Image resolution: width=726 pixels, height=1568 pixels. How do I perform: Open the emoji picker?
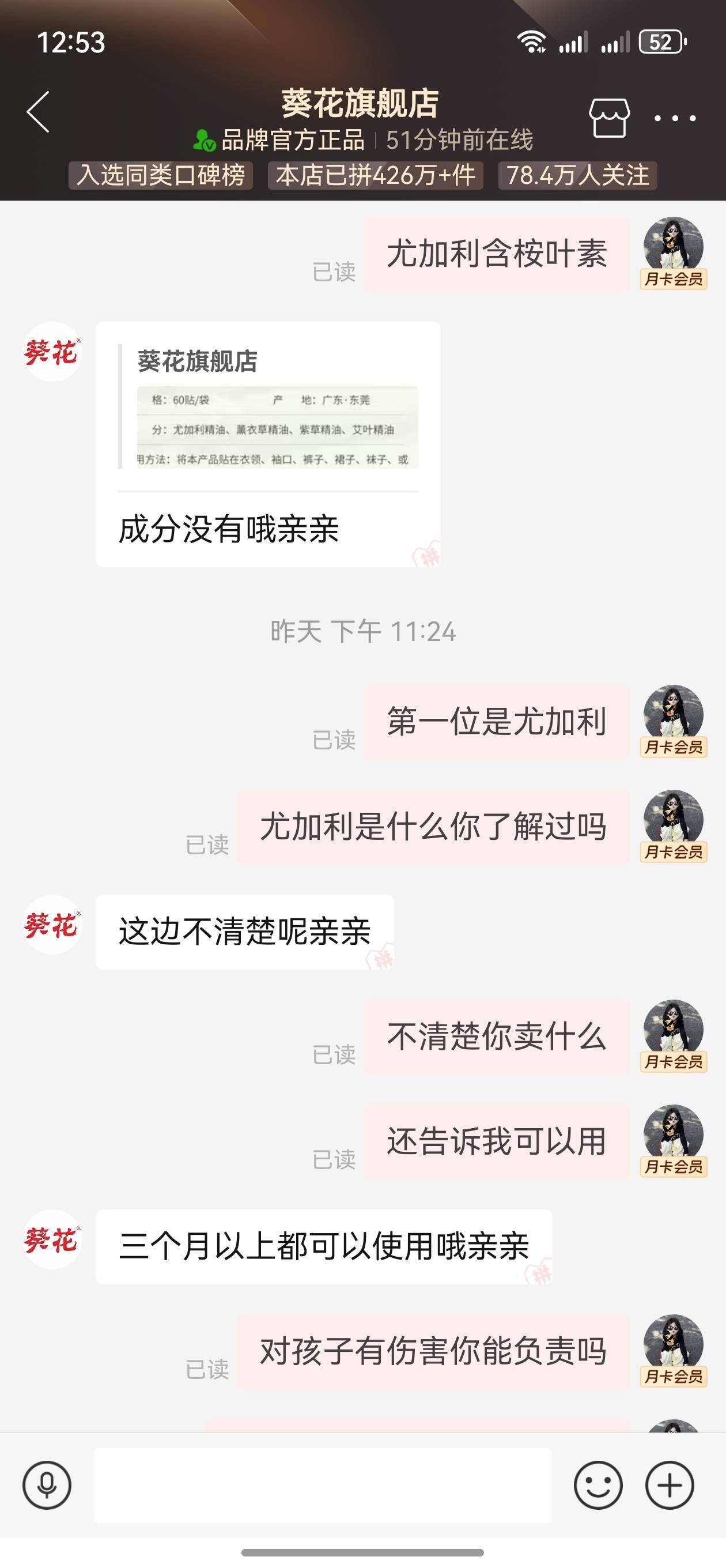(x=598, y=1485)
